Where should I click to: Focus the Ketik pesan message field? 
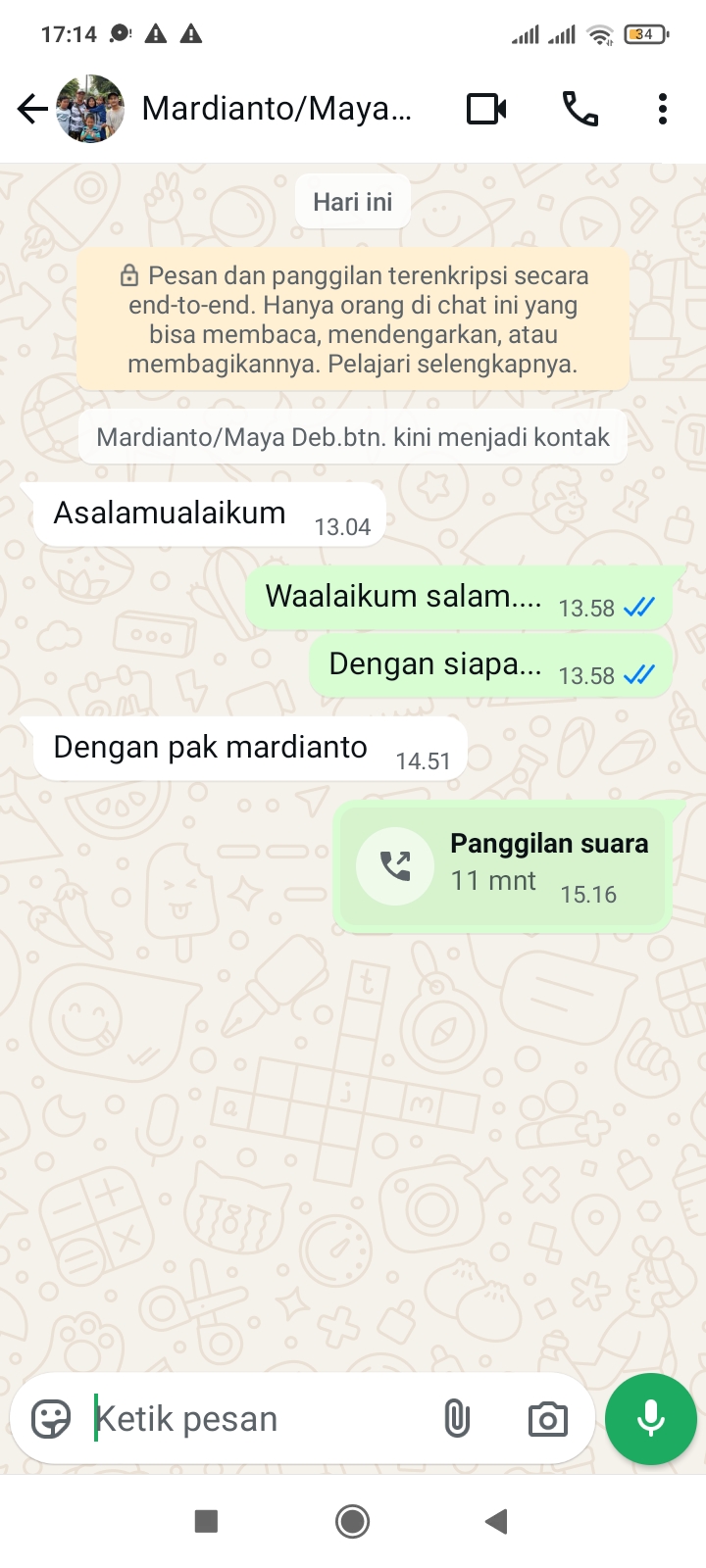(255, 1418)
